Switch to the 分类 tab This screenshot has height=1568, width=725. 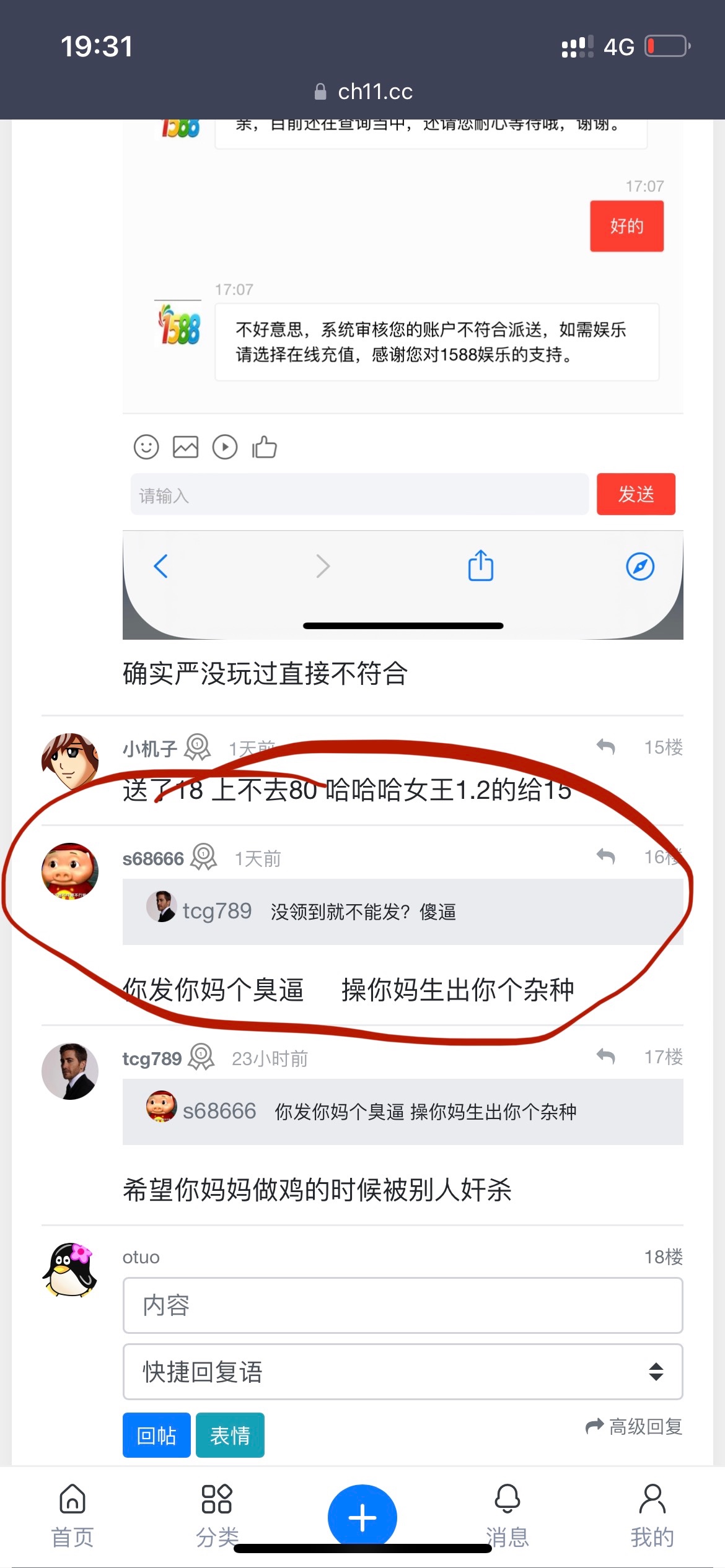pos(217,1515)
